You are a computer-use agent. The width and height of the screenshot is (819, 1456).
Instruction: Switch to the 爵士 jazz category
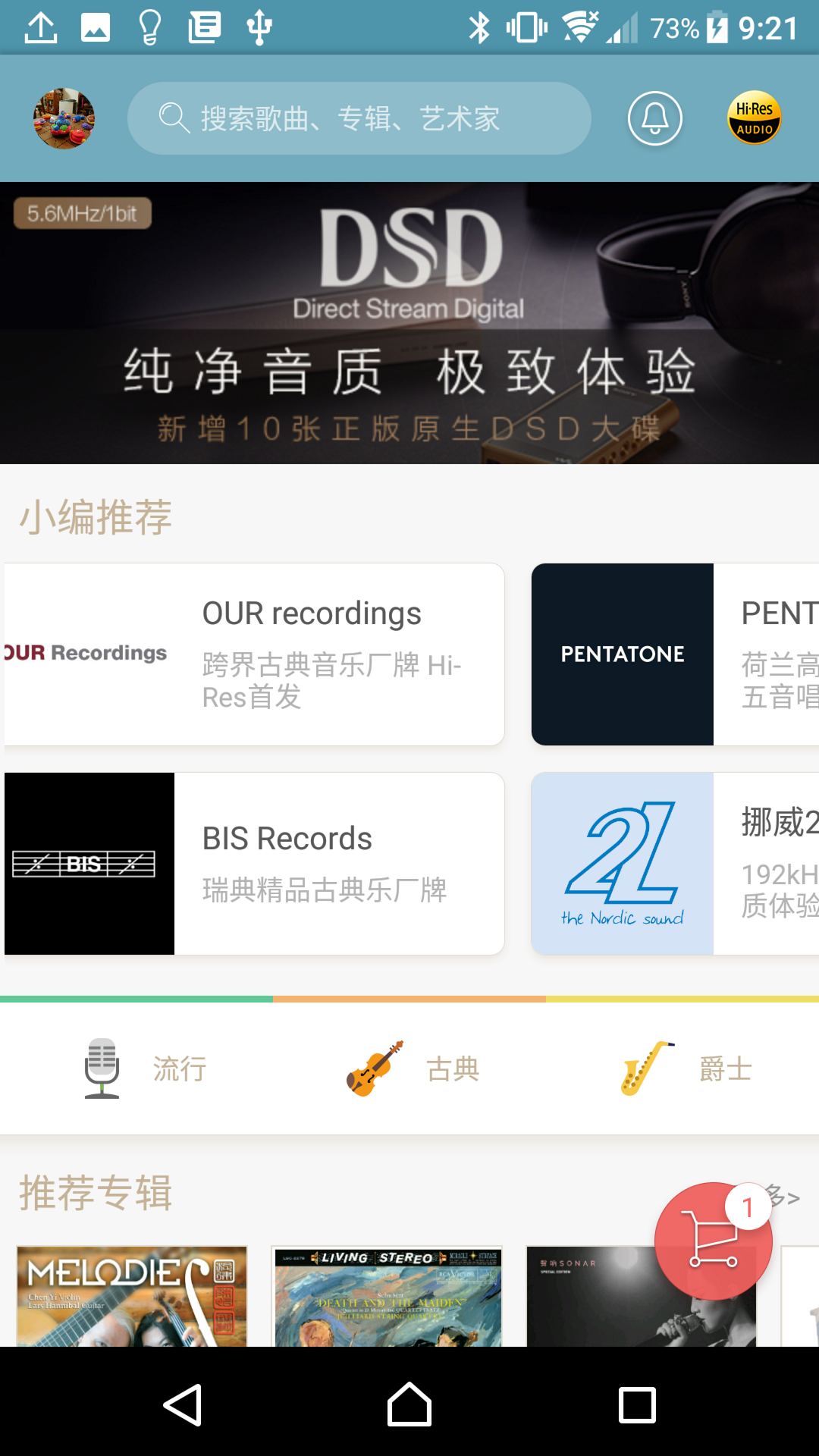(725, 1068)
